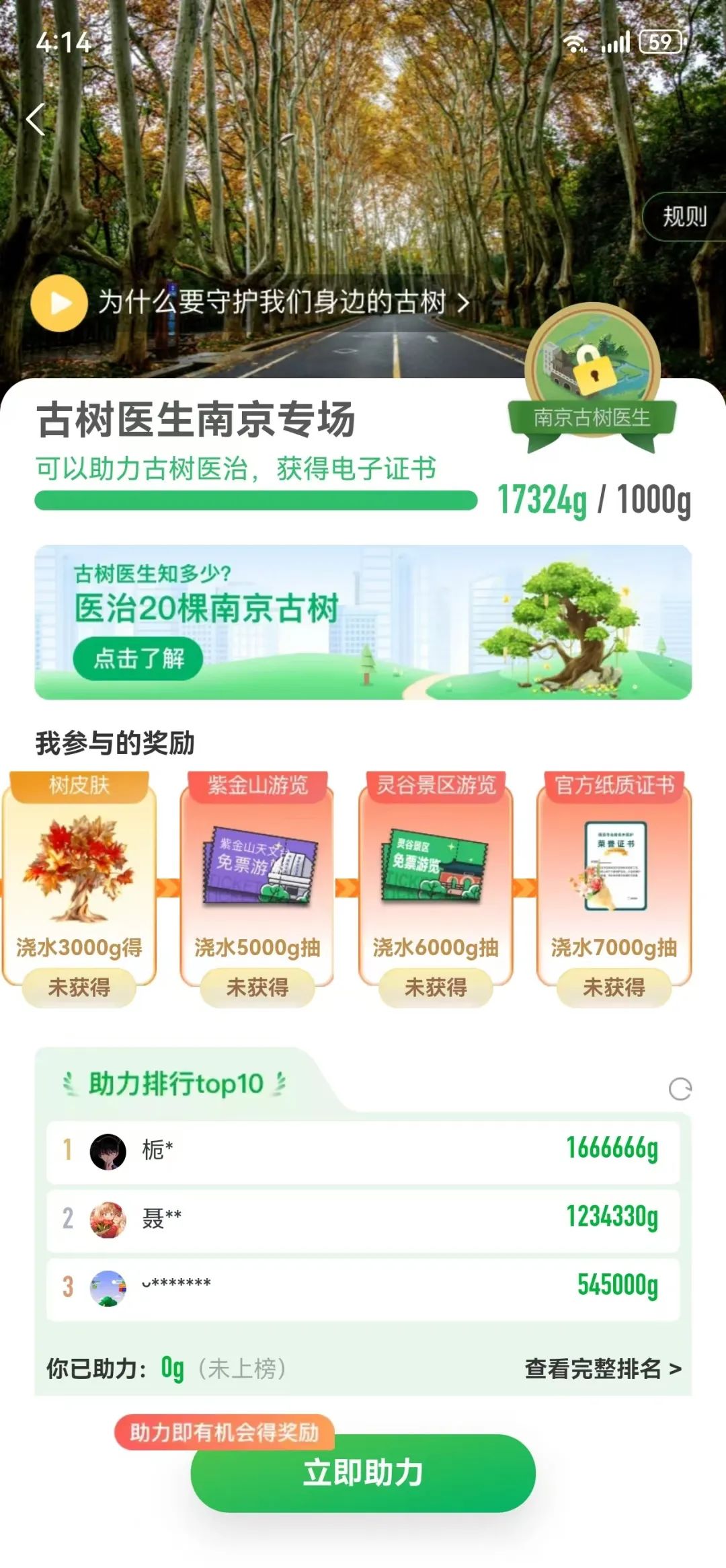Open rank 1 user 栀* entry
The image size is (726, 1568).
click(x=363, y=1151)
